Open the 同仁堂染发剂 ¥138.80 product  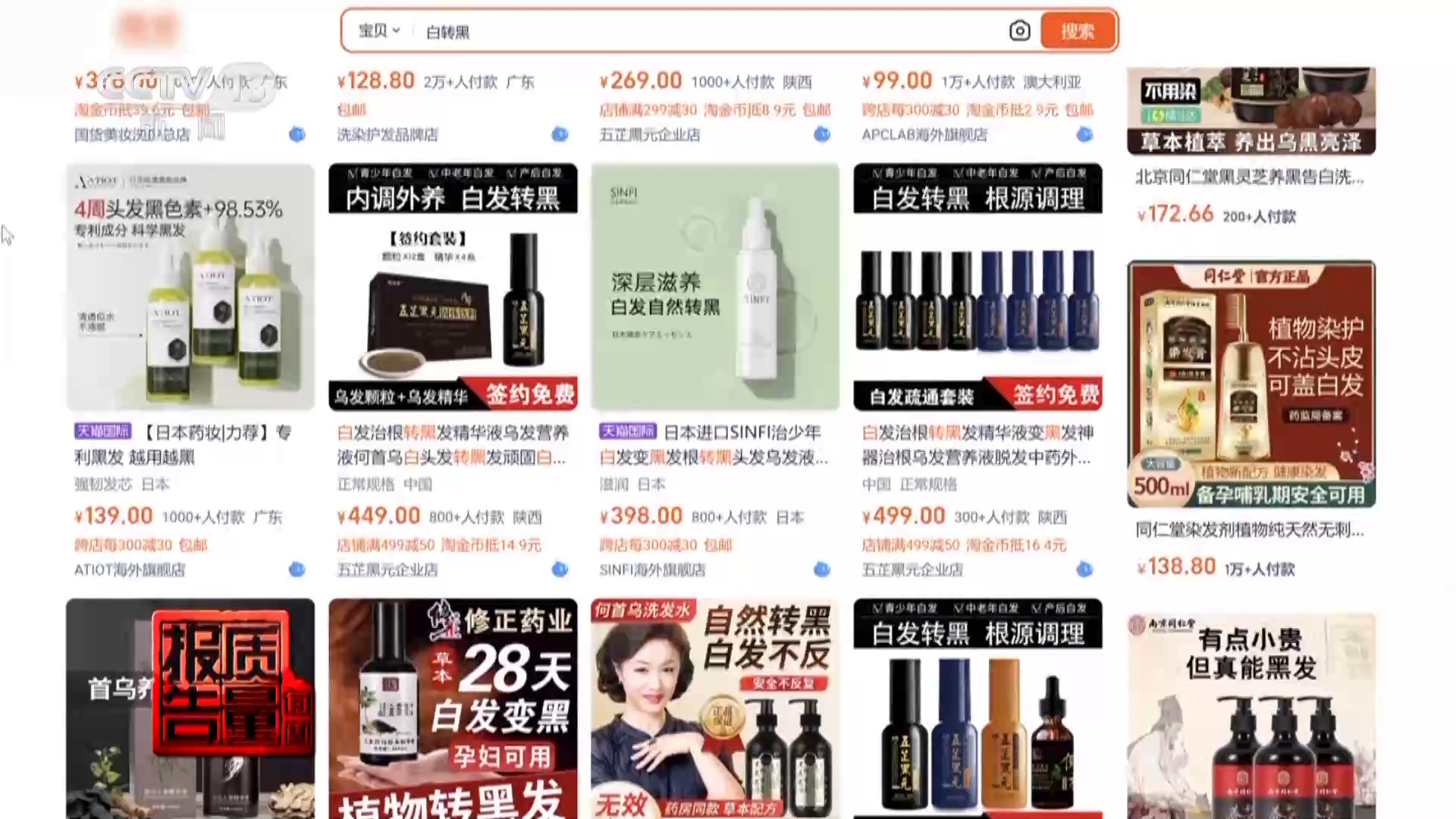coord(1250,384)
